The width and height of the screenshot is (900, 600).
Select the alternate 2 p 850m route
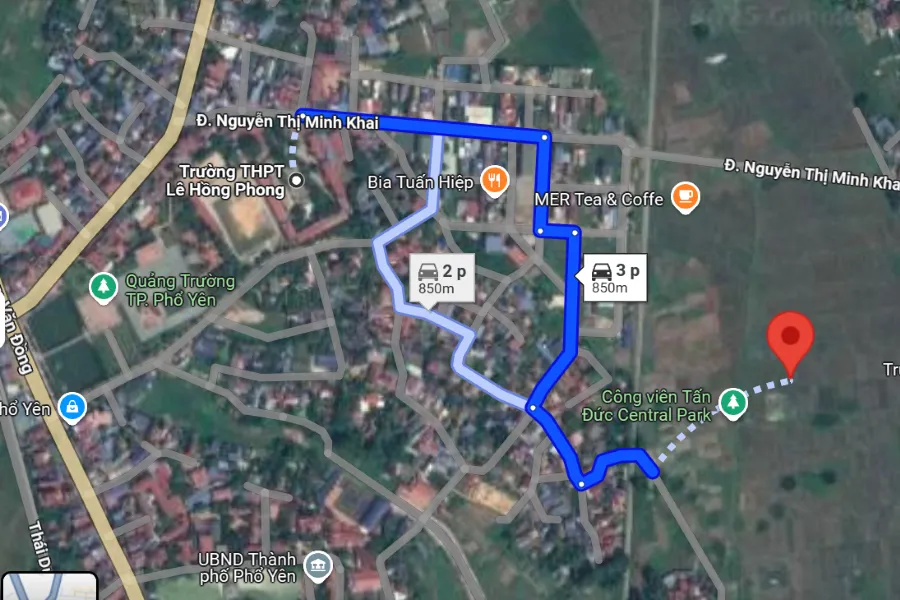[440, 279]
